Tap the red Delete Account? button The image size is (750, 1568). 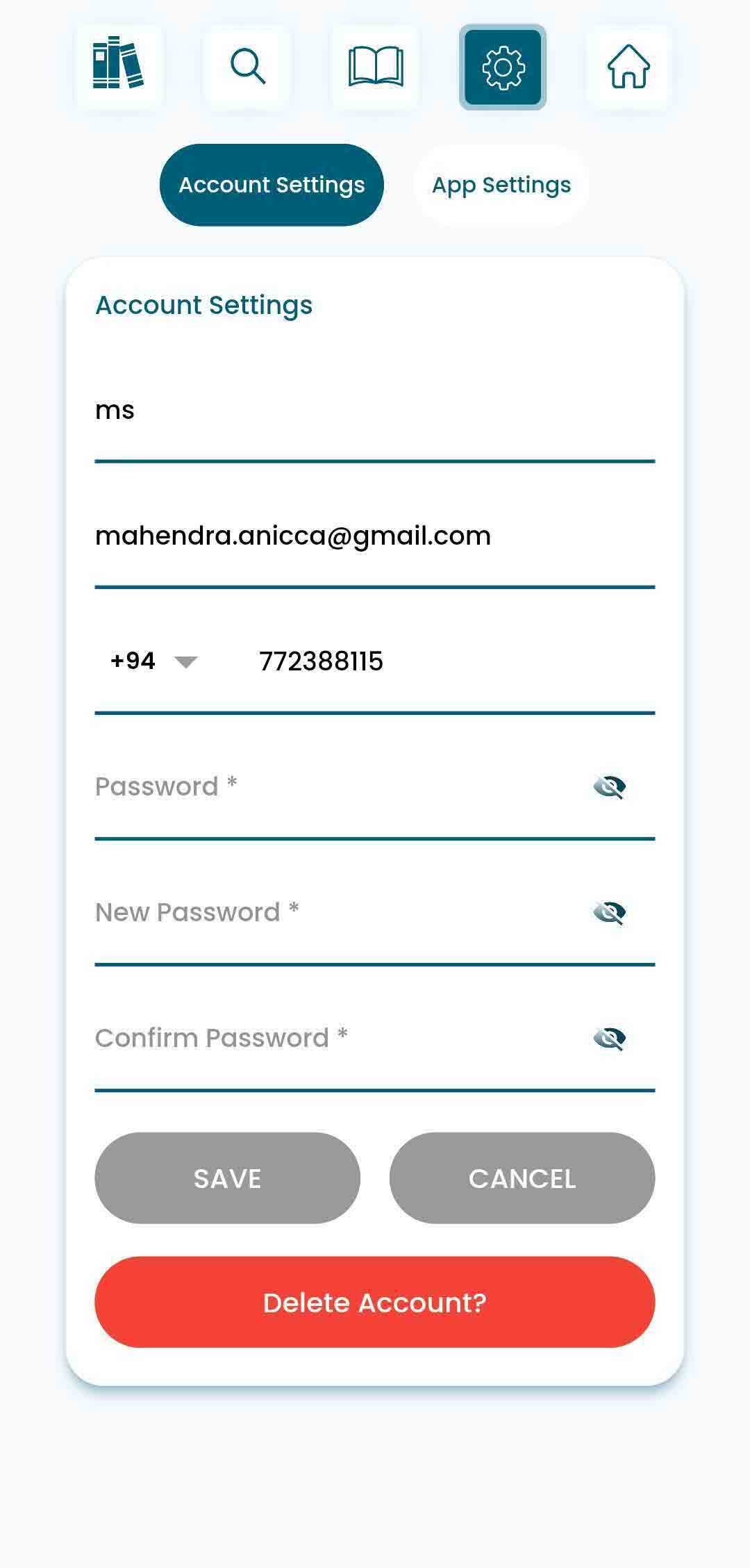point(375,1303)
